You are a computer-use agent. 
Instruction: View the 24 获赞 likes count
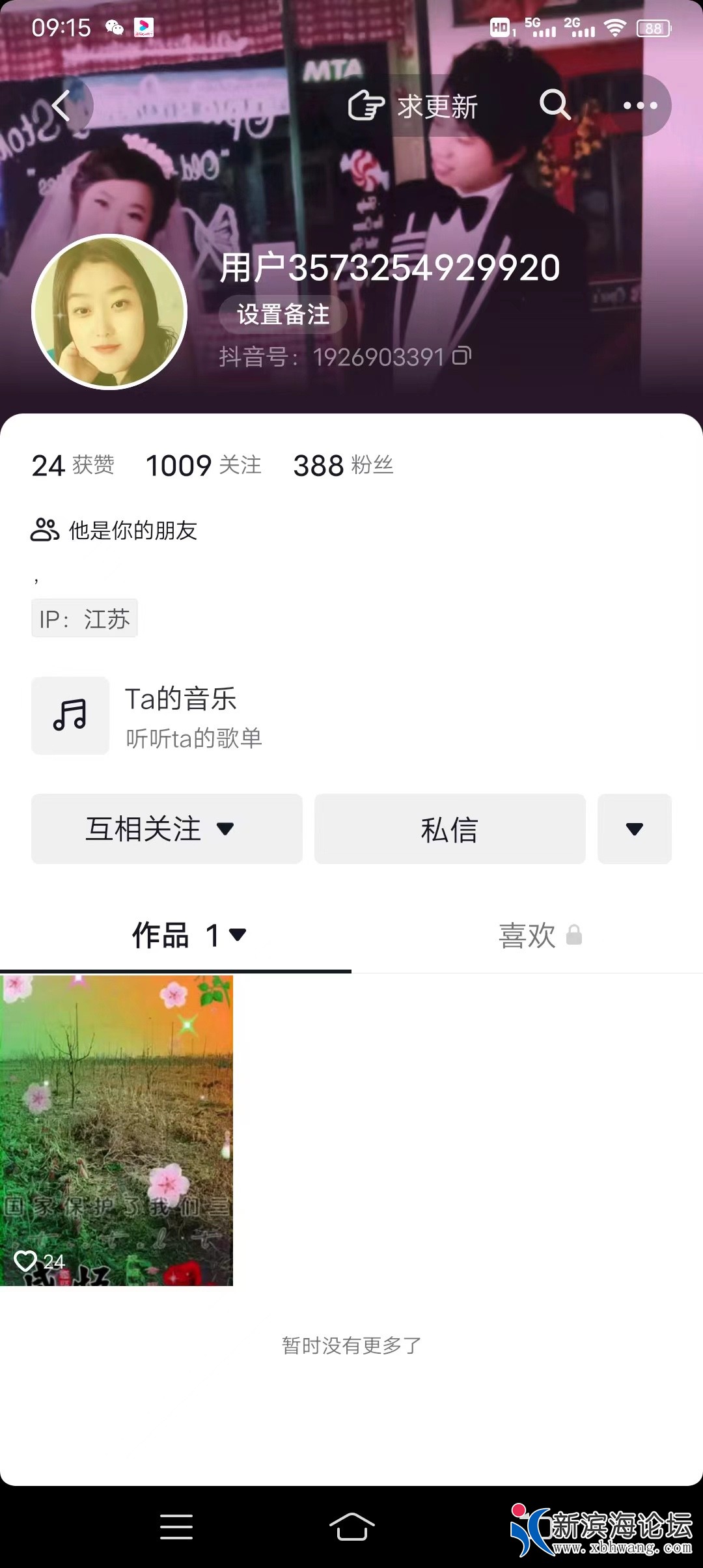(x=73, y=466)
